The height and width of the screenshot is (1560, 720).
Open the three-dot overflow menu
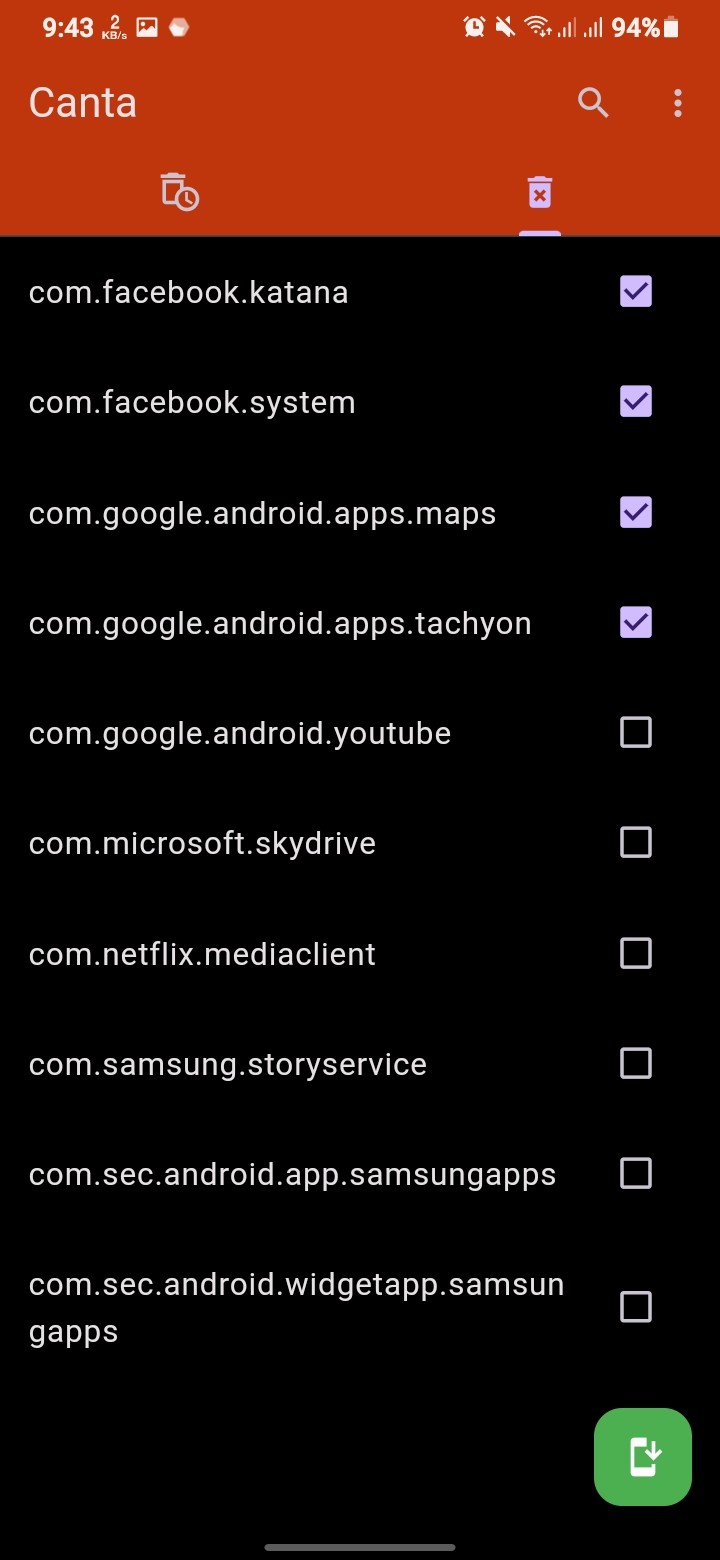coord(678,103)
